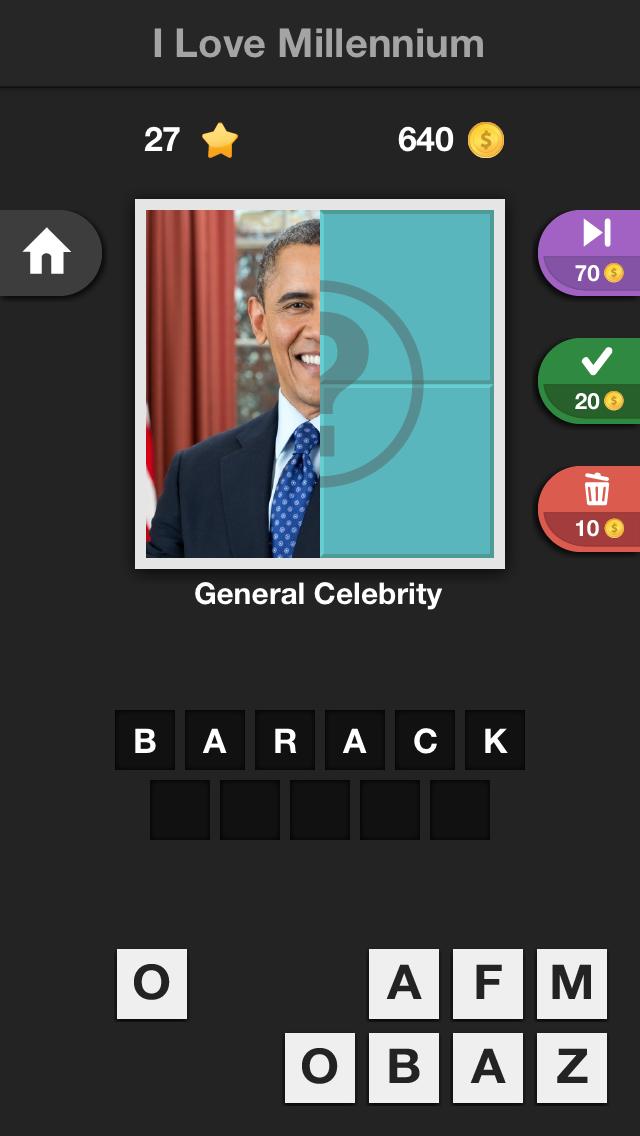Viewport: 640px width, 1136px height.
Task: Reveal a correct letter for 20 coins
Action: point(596,381)
